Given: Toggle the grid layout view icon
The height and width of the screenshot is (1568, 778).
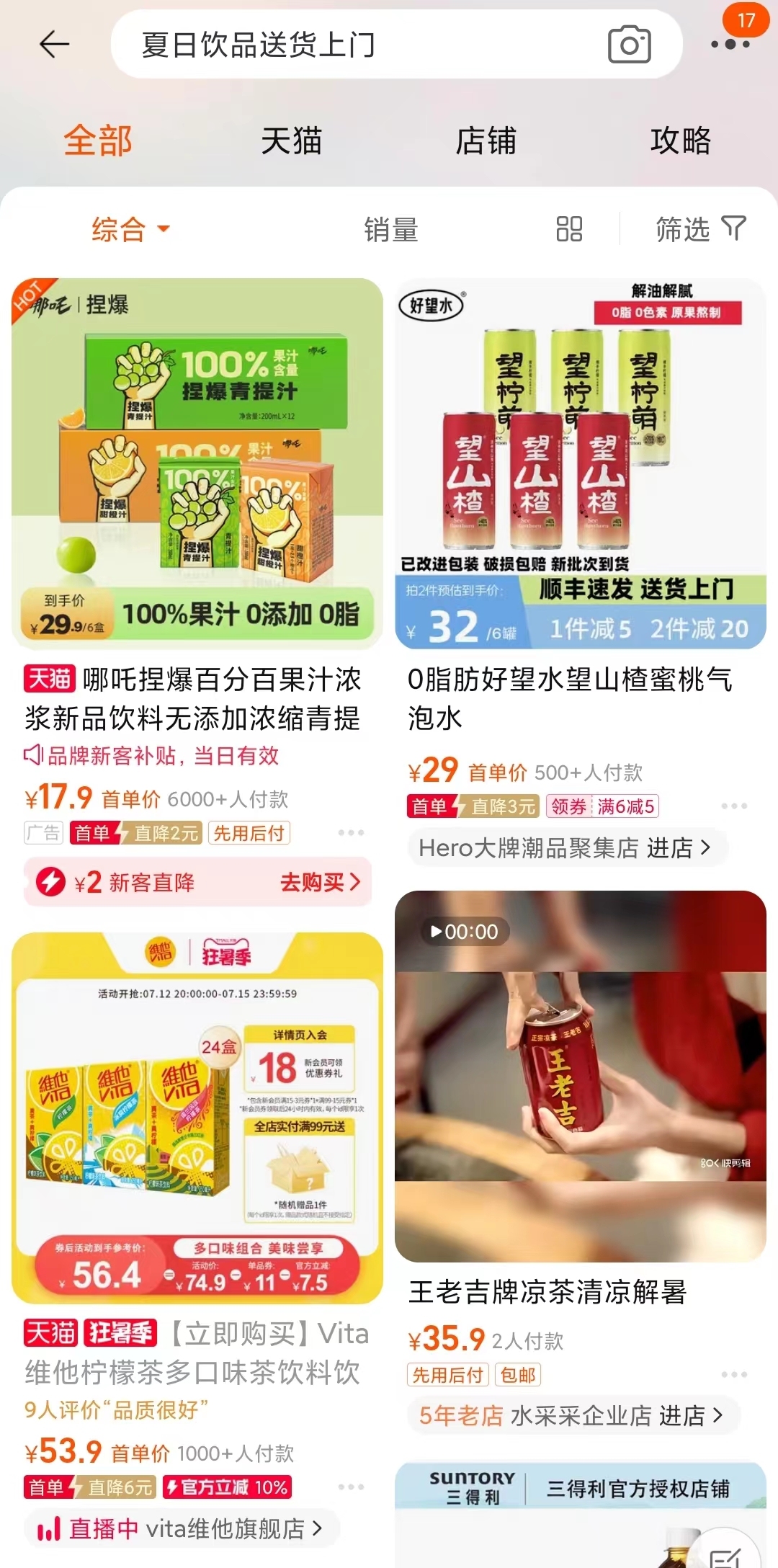Looking at the screenshot, I should (x=569, y=230).
